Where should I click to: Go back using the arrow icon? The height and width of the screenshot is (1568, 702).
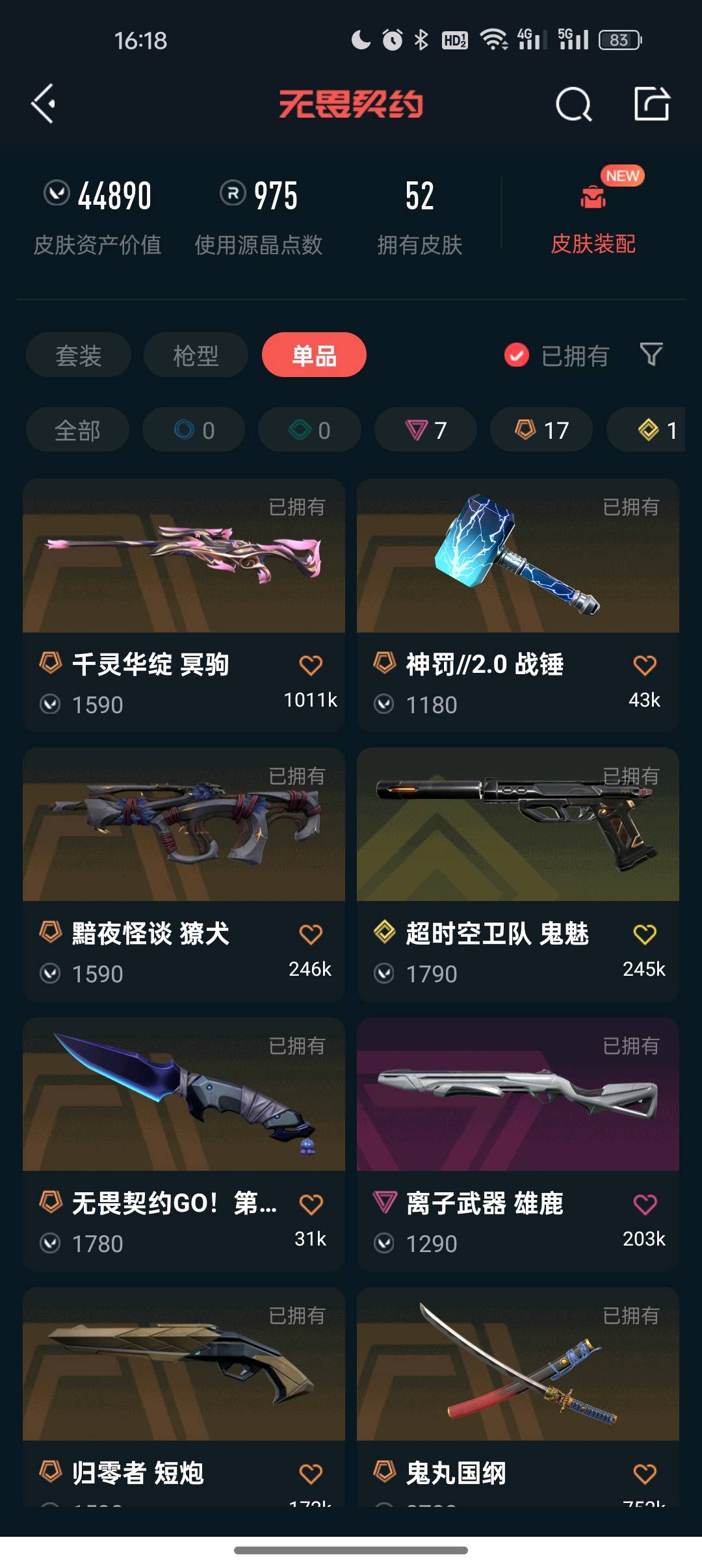[x=43, y=104]
